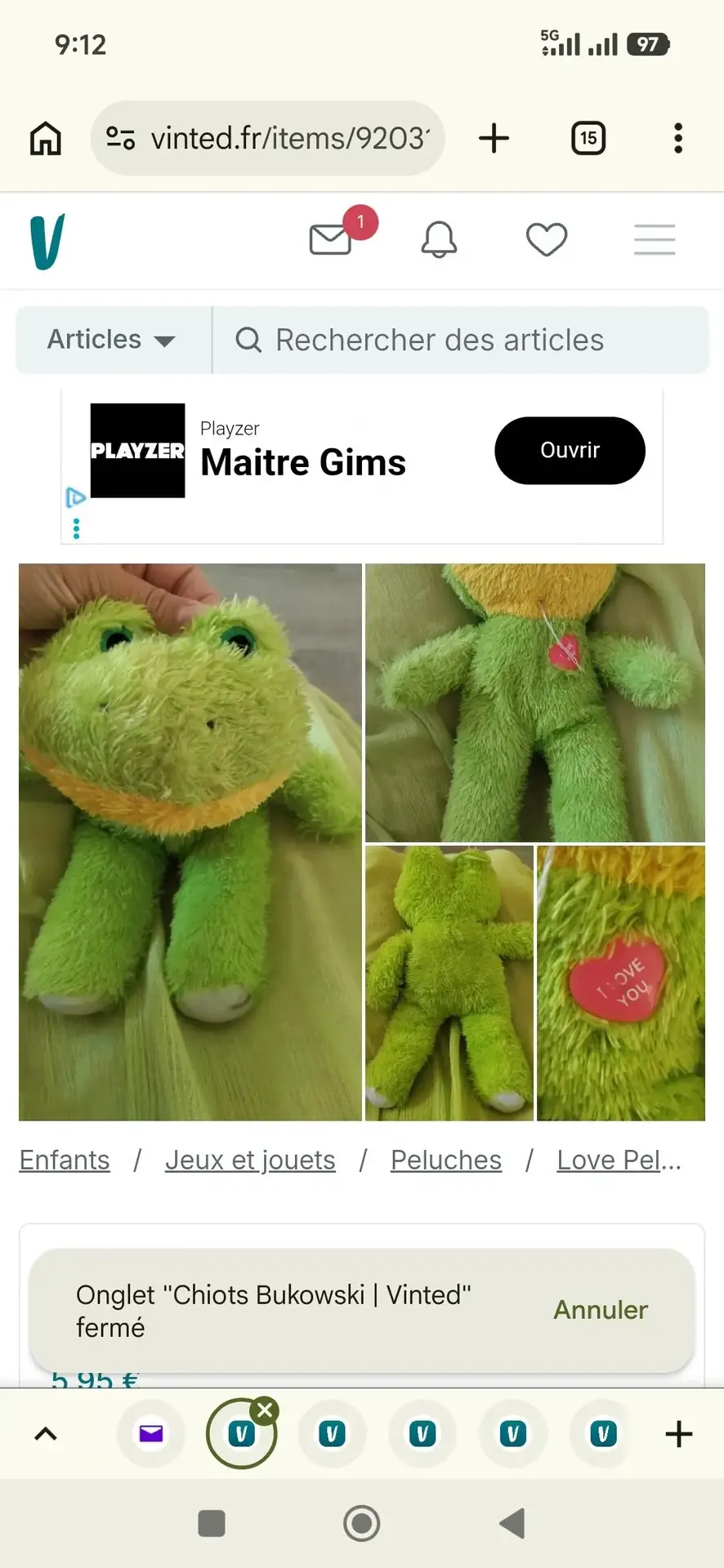Close the currently selected tab
The image size is (724, 1568).
tap(265, 1410)
